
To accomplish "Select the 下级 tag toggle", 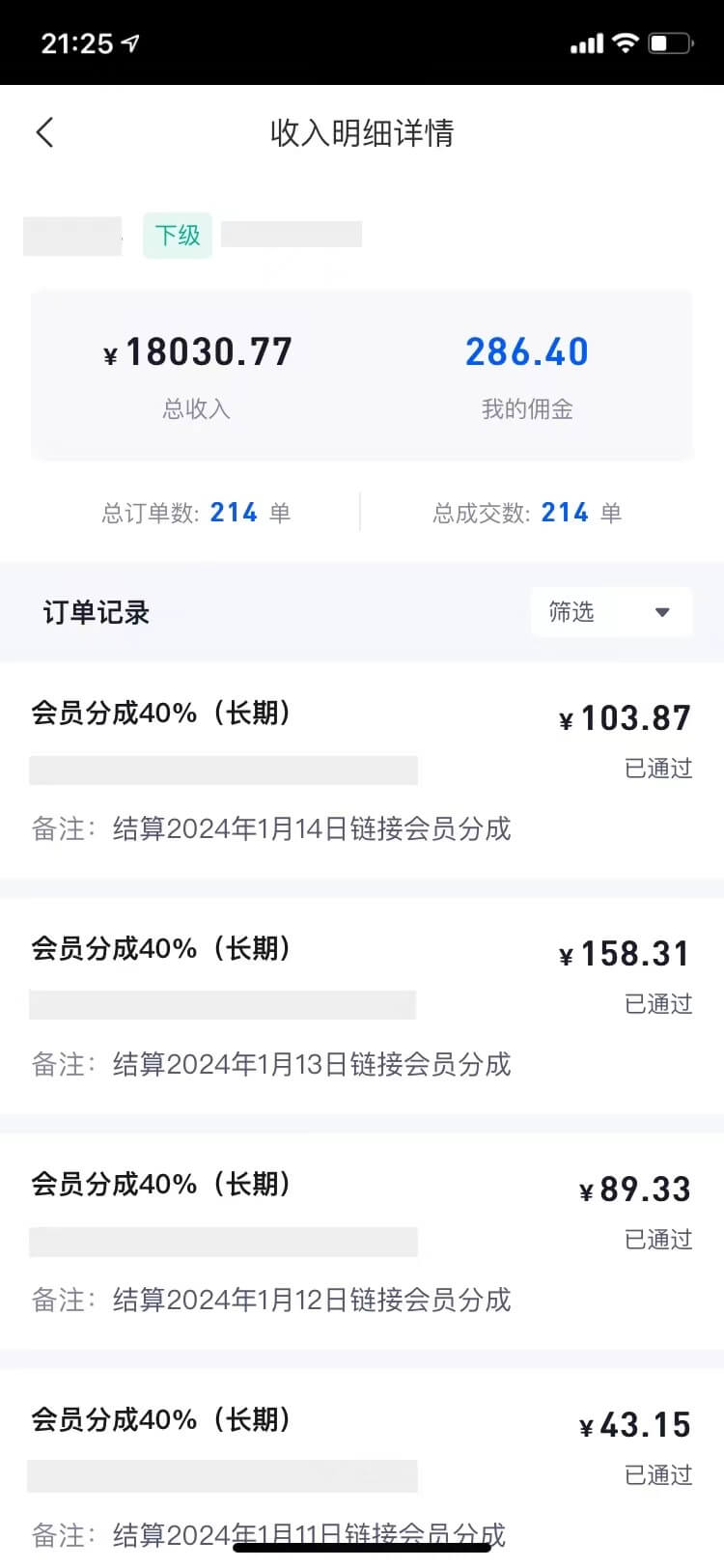I will (x=177, y=234).
